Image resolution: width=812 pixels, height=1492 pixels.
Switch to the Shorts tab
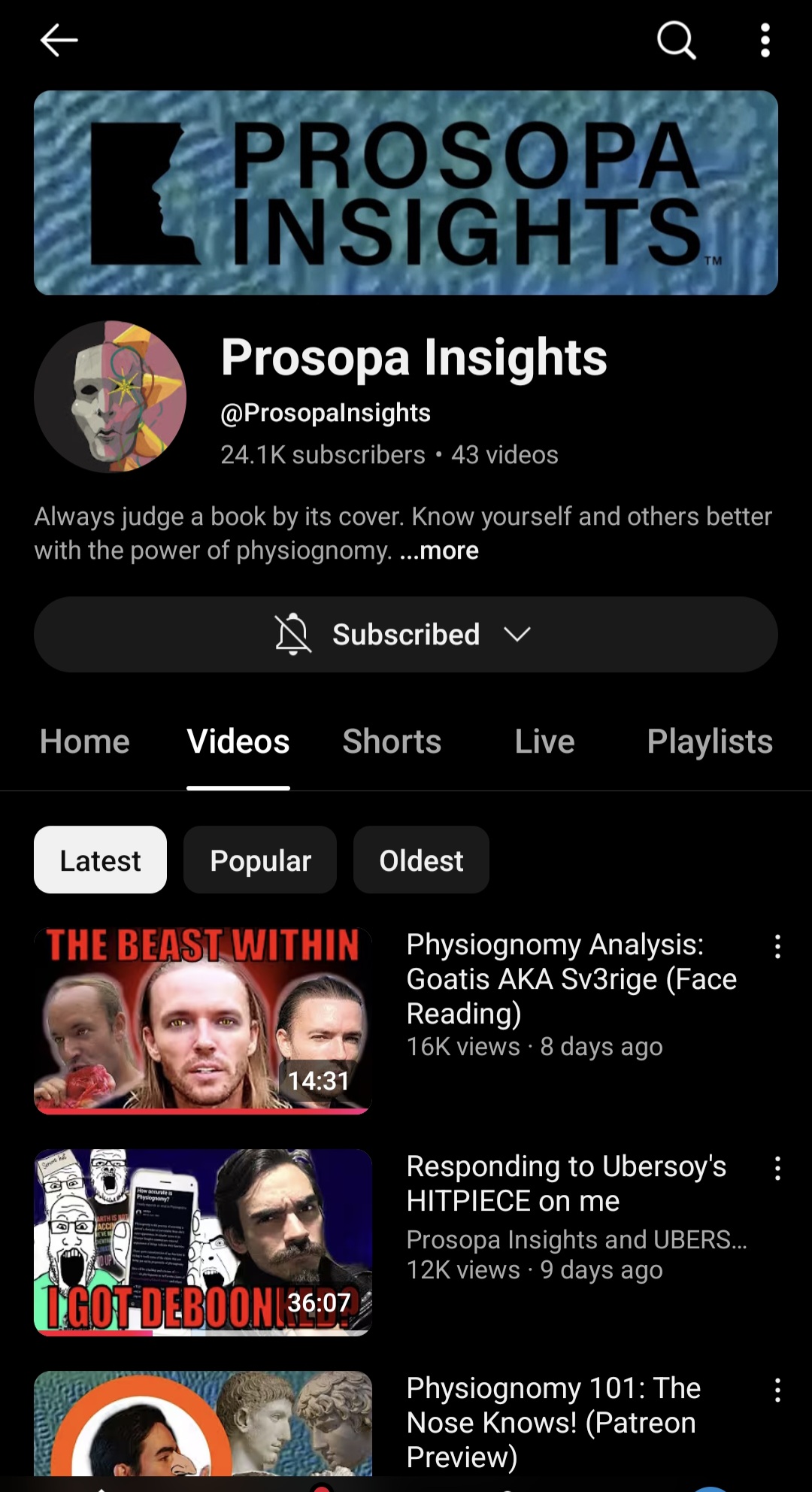point(392,741)
